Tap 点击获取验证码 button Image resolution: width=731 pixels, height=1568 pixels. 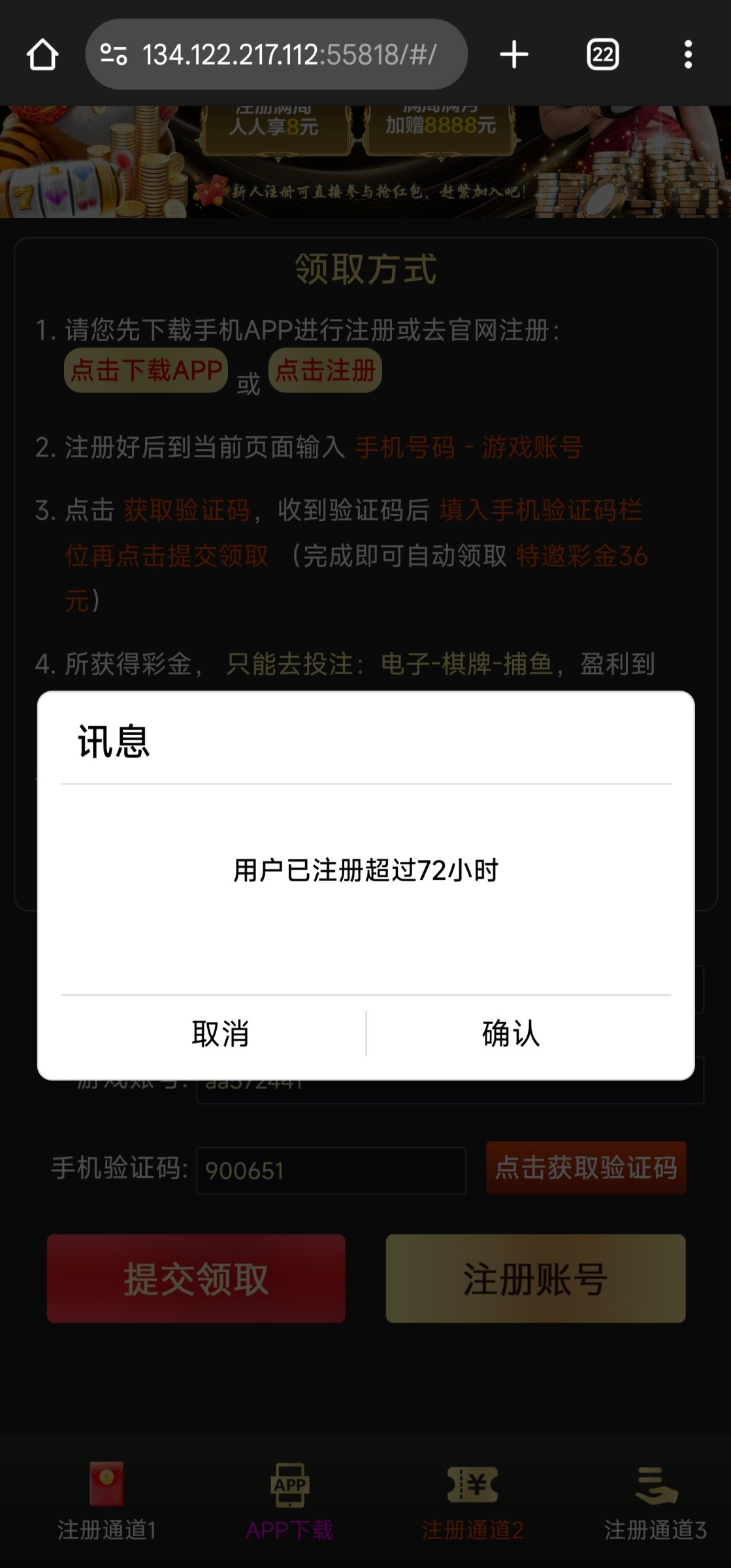(x=586, y=1168)
